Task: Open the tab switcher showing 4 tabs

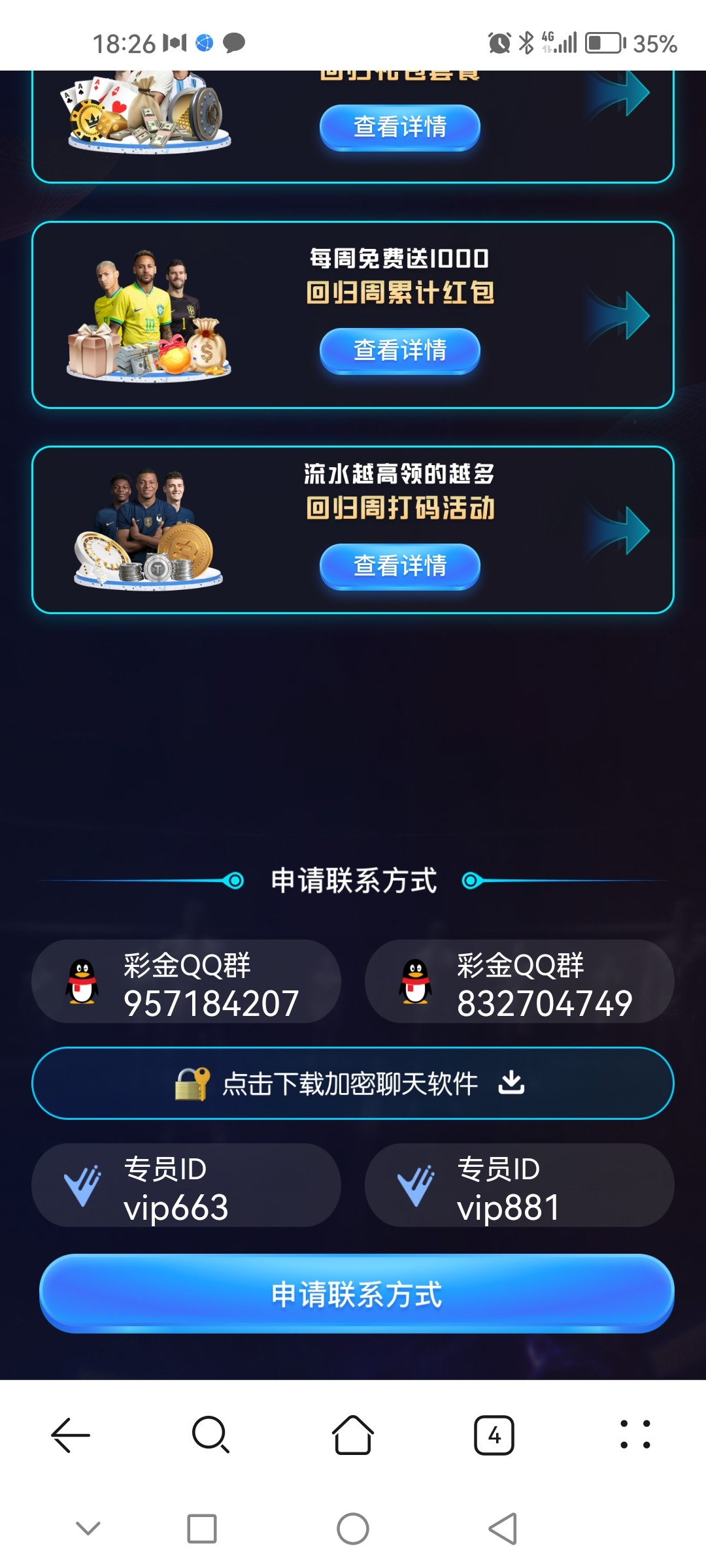Action: pos(494,1435)
